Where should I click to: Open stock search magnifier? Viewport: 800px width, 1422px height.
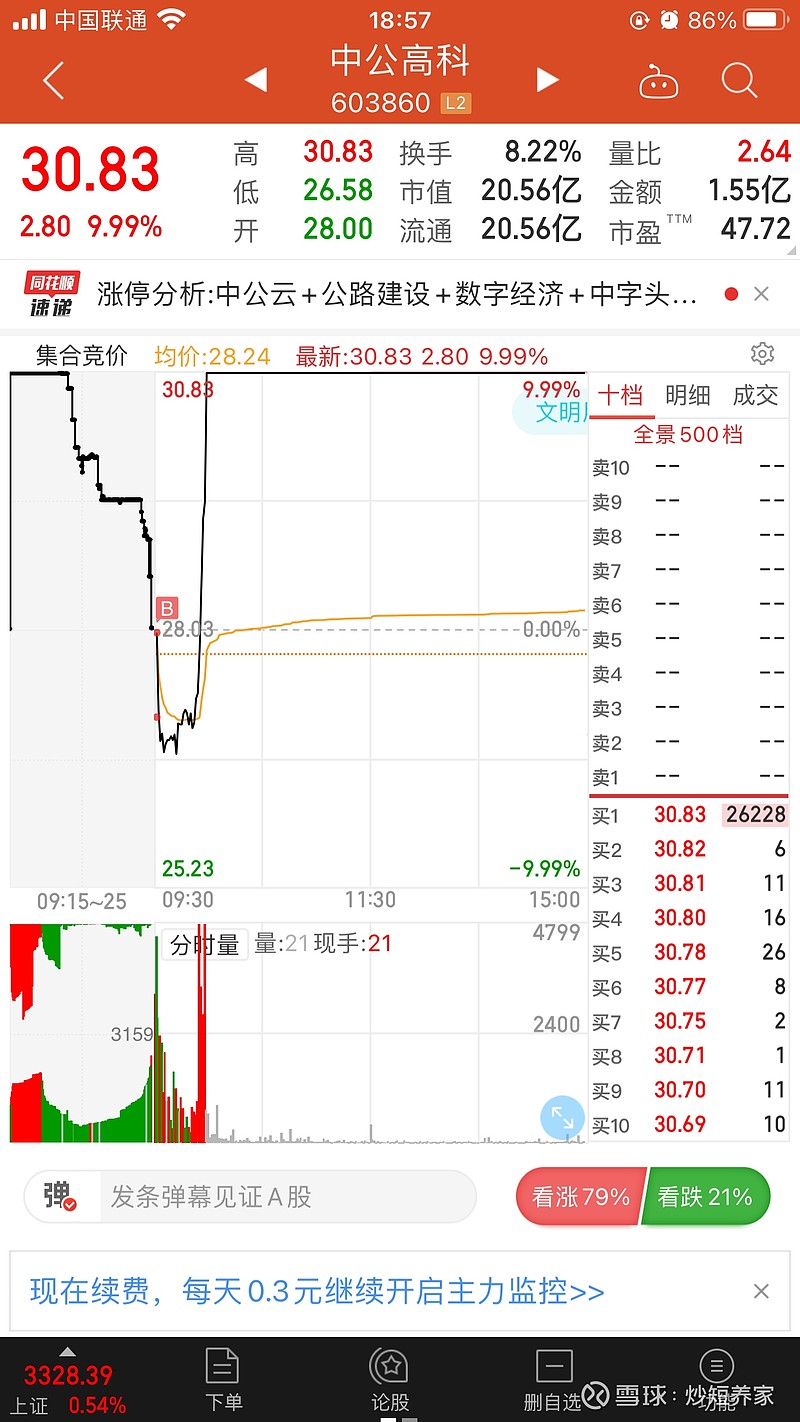[739, 80]
